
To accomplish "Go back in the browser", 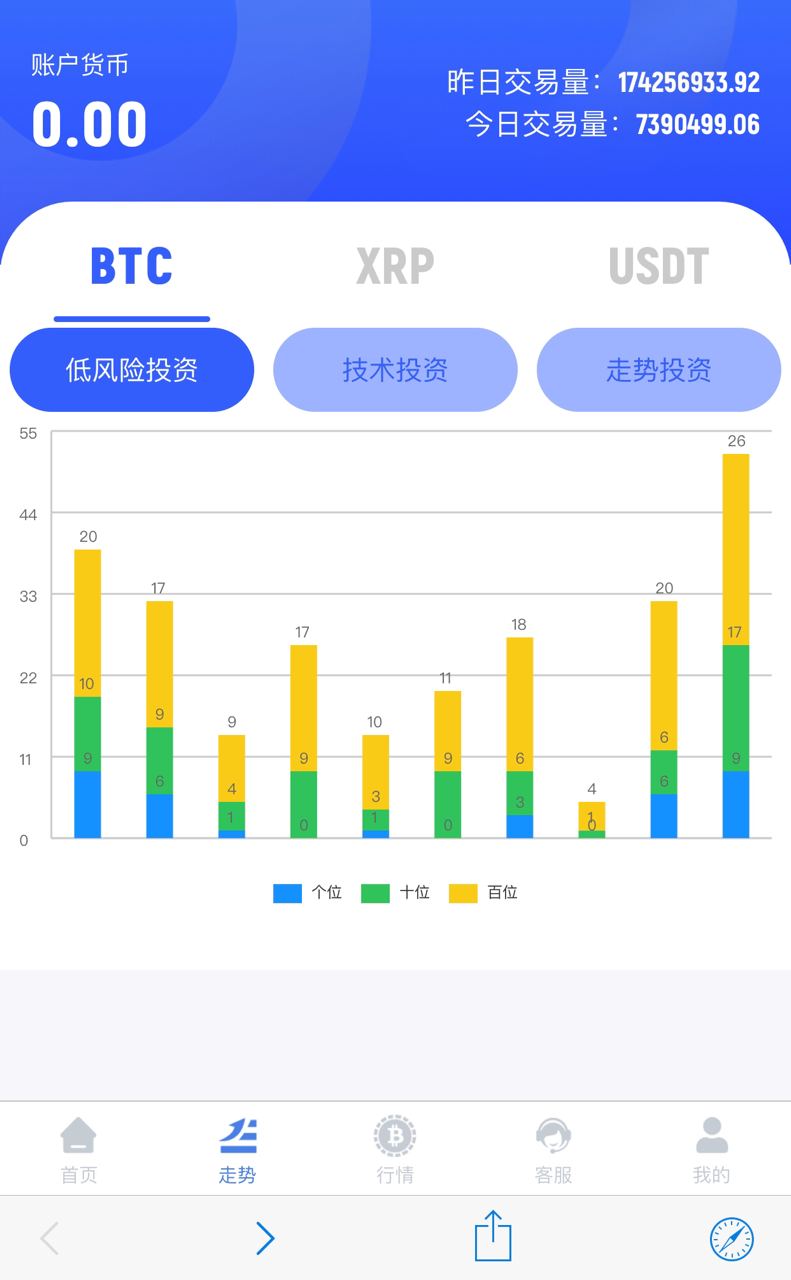I will pos(49,1238).
